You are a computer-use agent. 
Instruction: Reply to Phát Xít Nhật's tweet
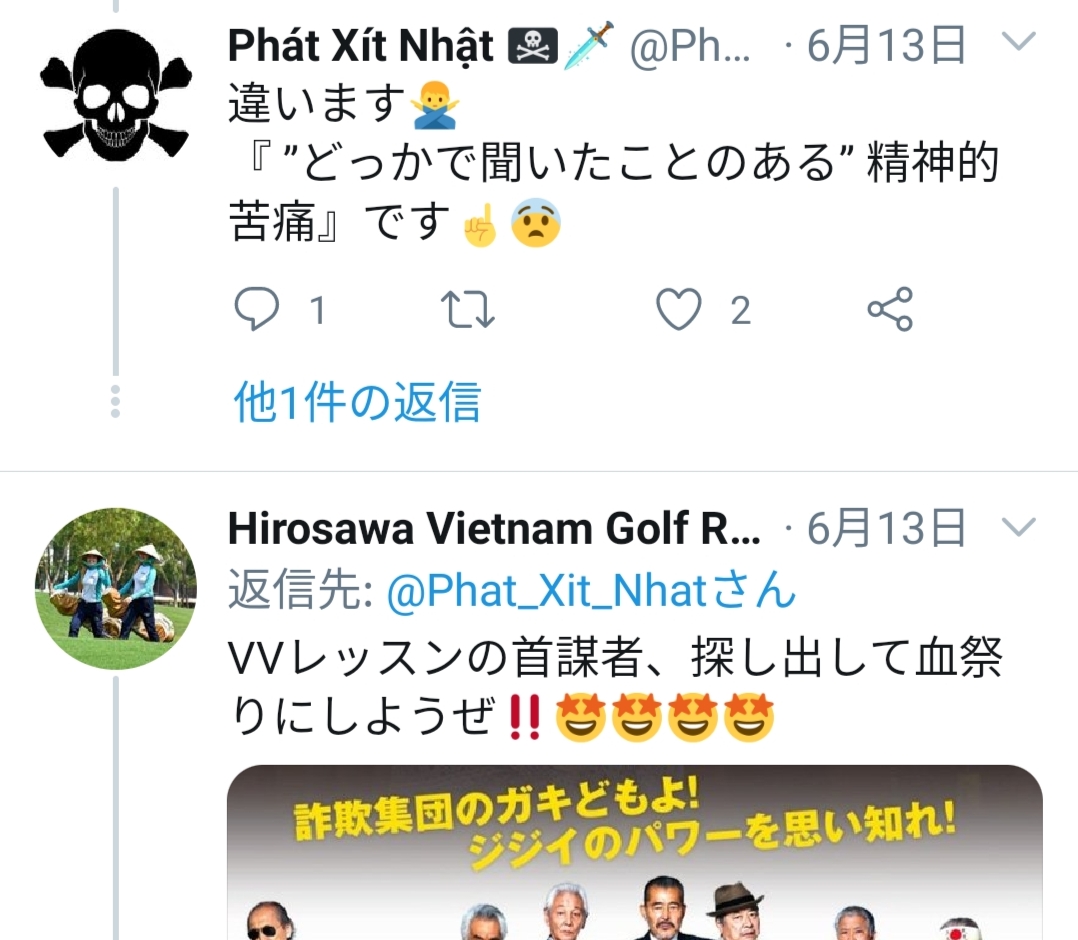(256, 310)
